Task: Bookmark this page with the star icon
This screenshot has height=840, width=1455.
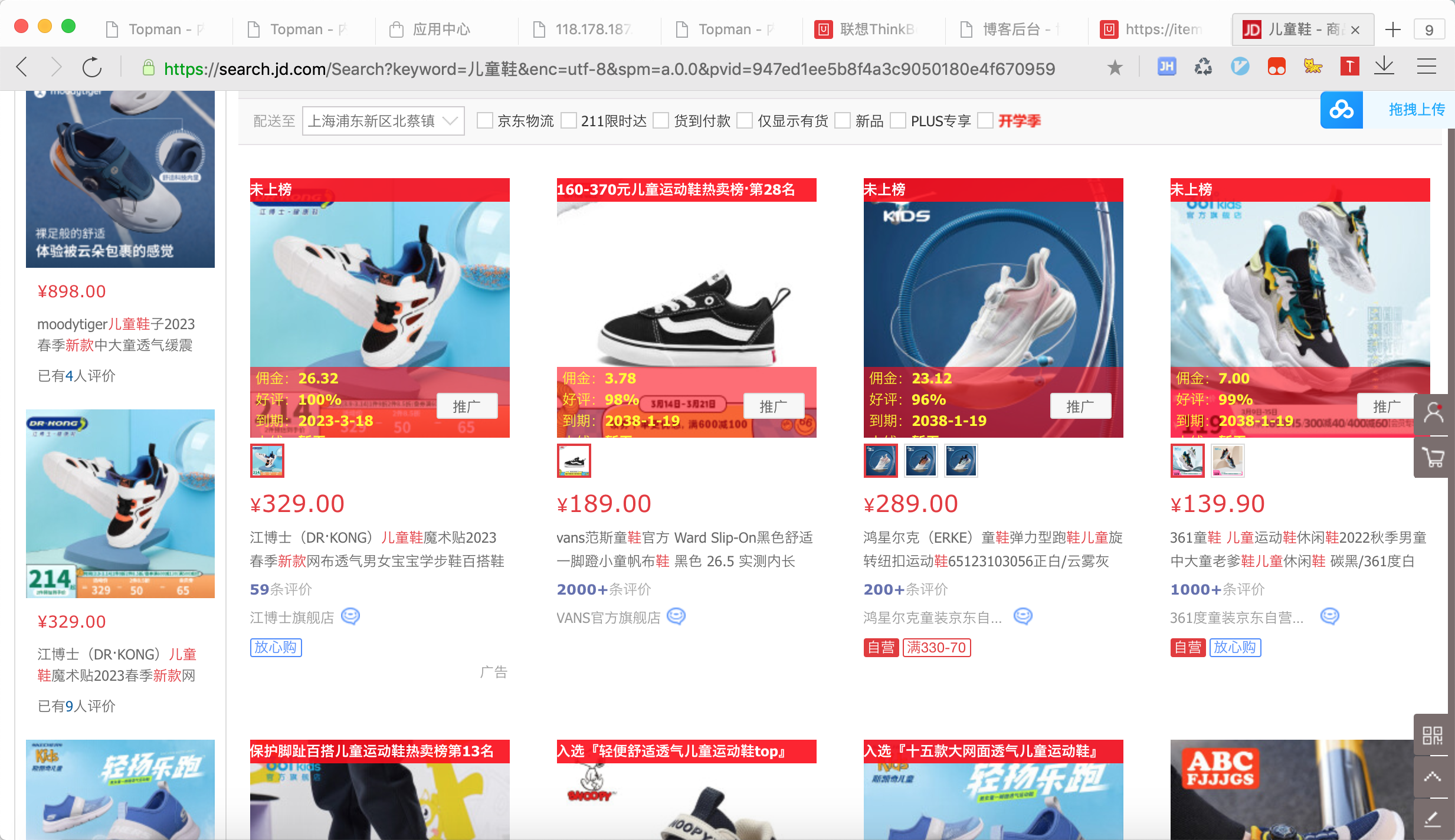Action: [x=1115, y=68]
